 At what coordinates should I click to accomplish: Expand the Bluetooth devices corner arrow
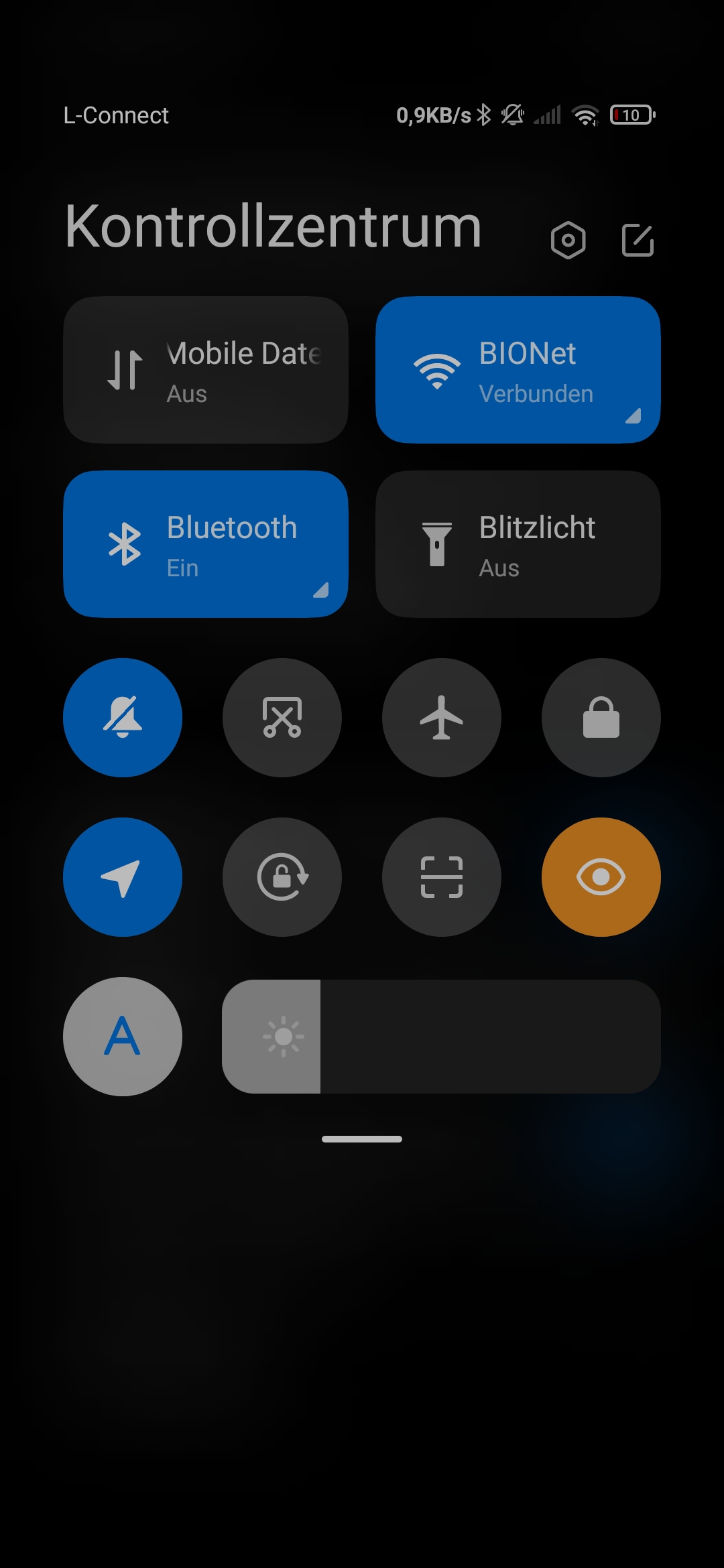(321, 590)
